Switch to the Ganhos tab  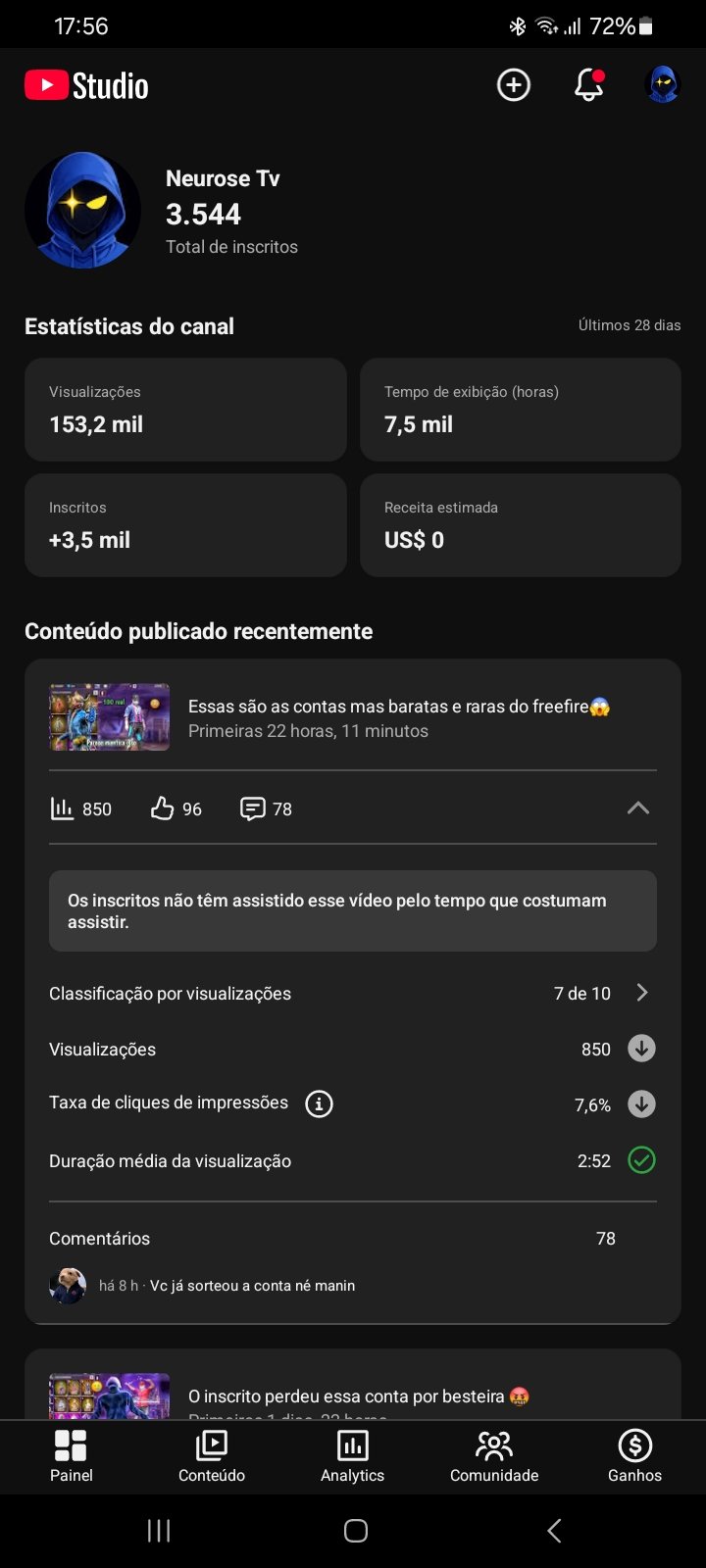(635, 1456)
